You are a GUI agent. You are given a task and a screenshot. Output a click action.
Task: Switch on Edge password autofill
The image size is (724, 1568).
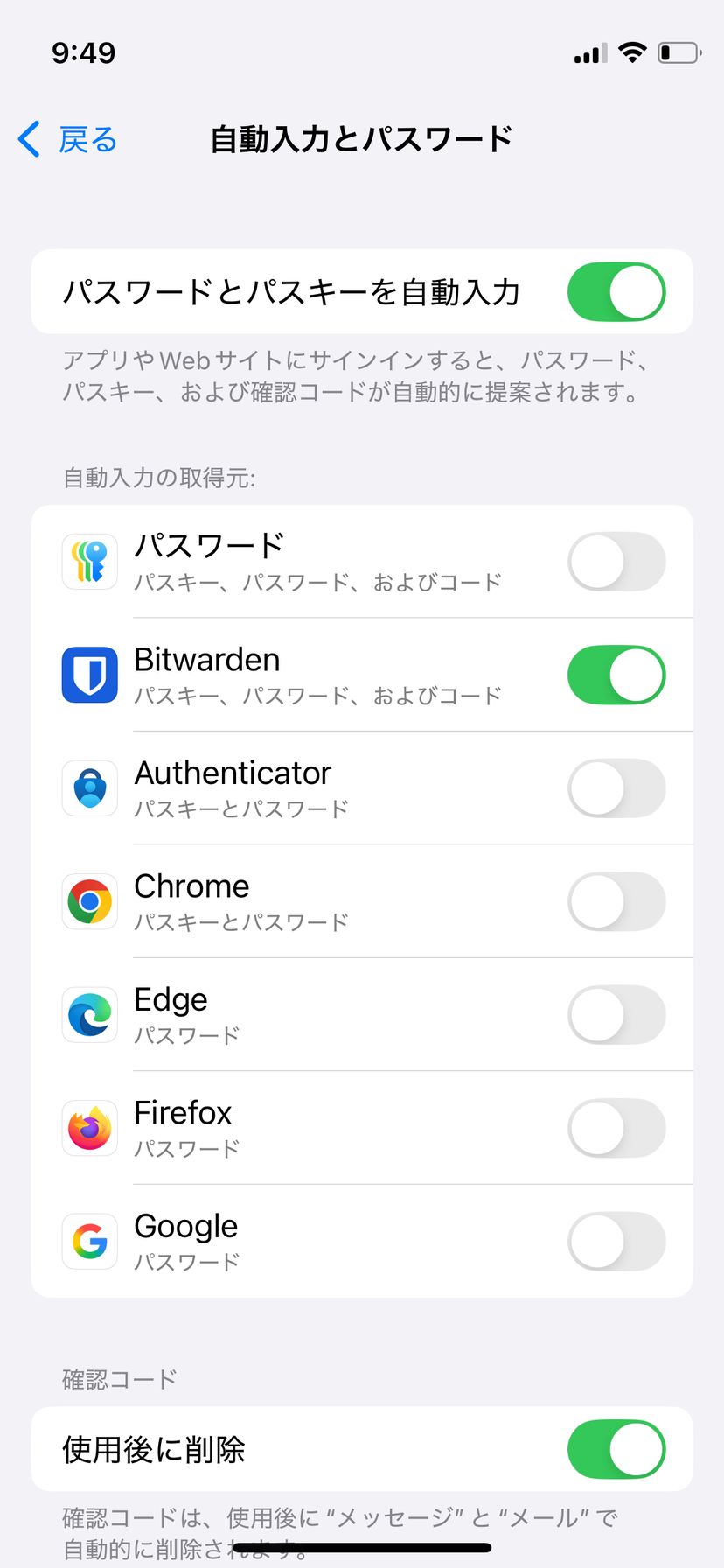[x=616, y=1015]
